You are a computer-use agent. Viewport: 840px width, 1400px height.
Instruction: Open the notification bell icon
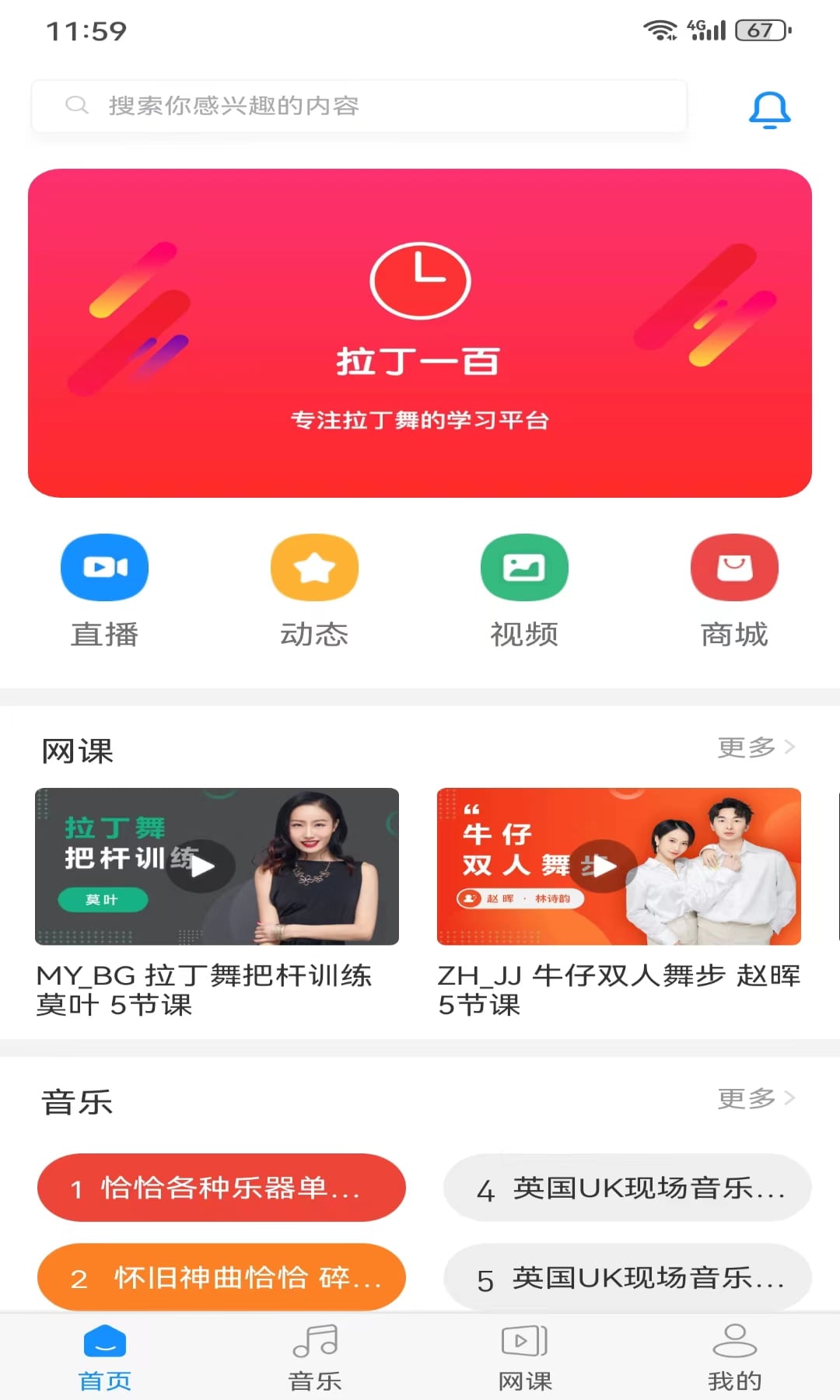[x=769, y=108]
